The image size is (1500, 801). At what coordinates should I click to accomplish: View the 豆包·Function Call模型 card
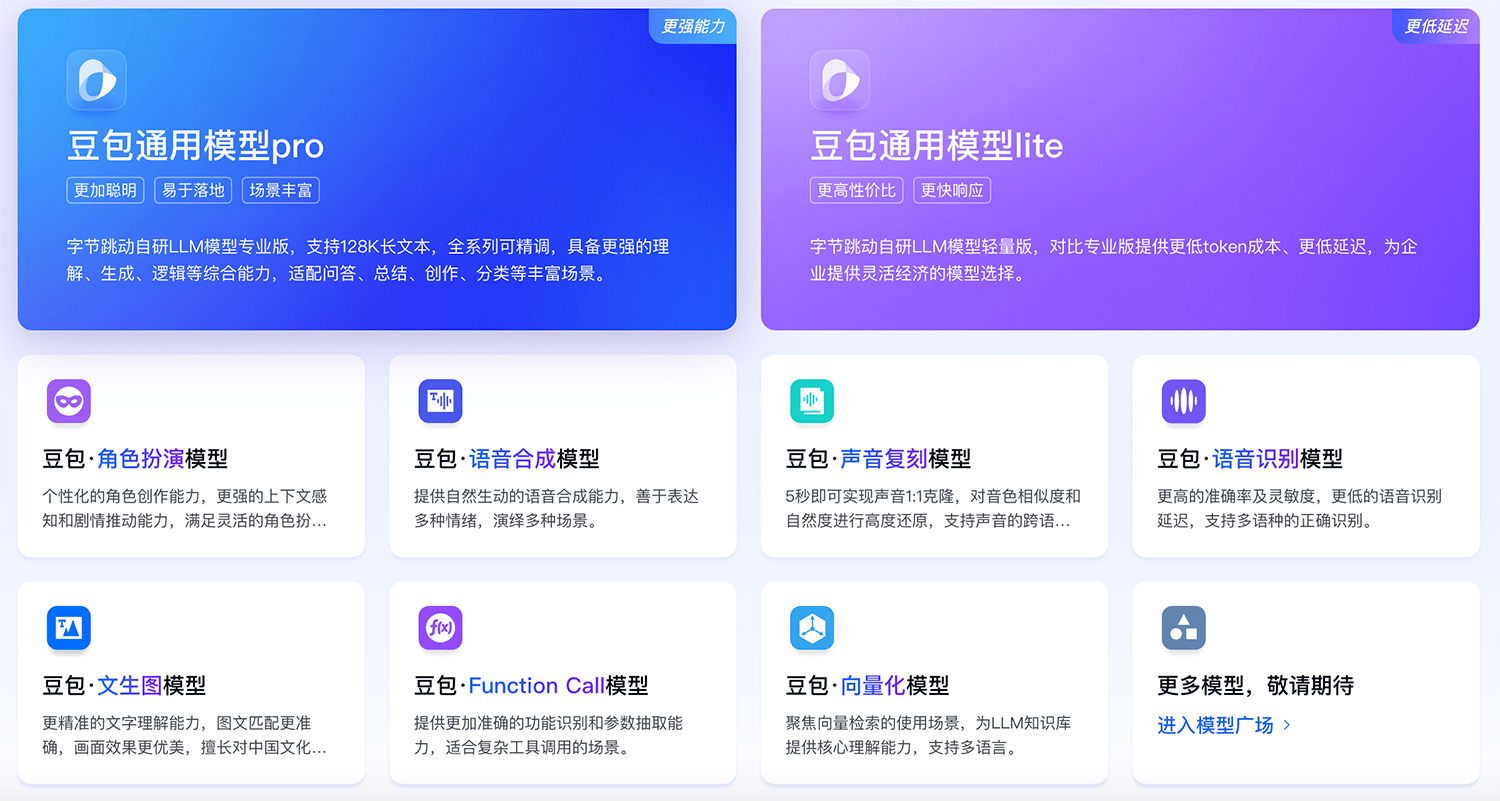click(562, 684)
